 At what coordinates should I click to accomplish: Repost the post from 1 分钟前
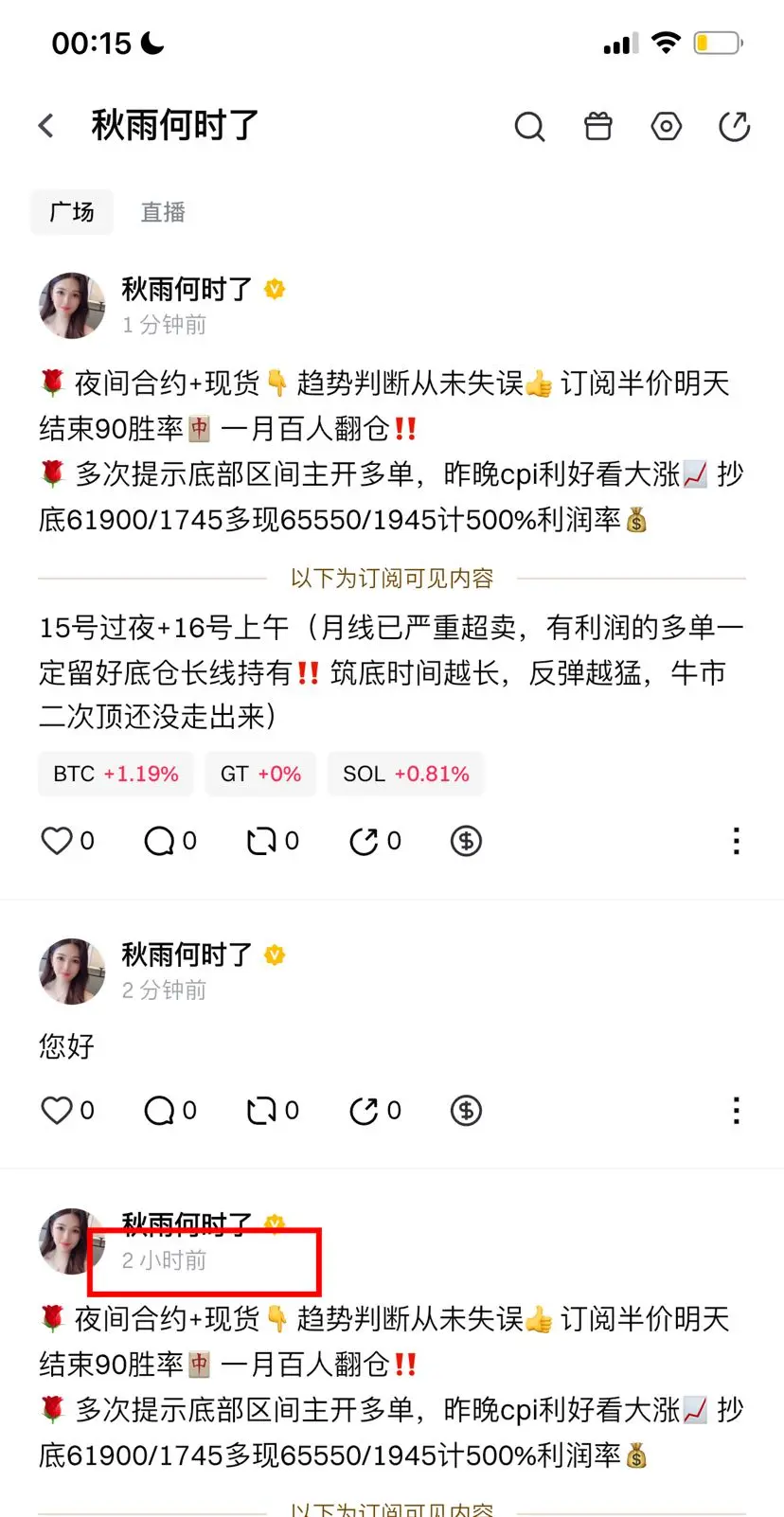tap(272, 841)
